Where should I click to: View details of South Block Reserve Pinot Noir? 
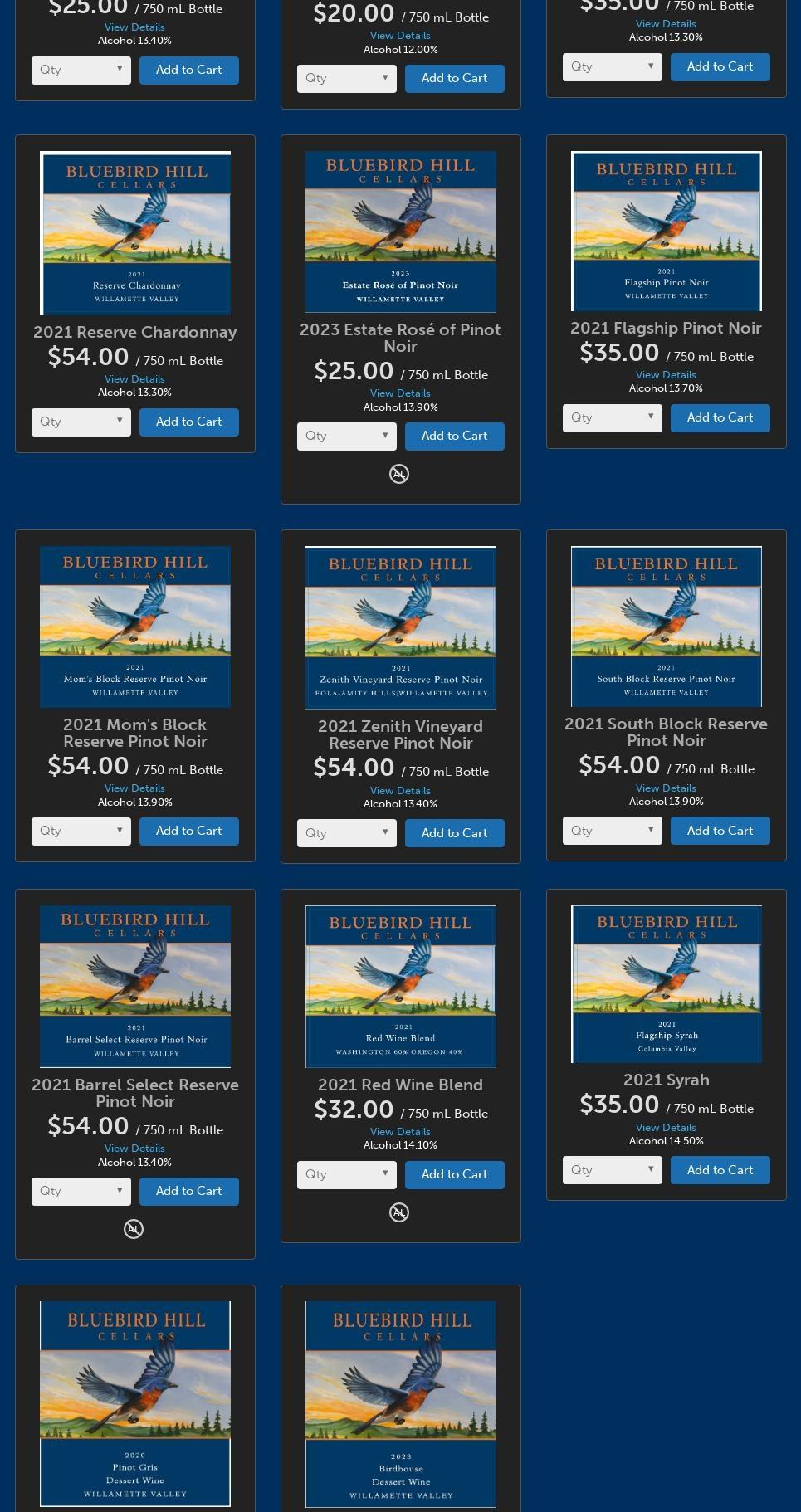click(666, 788)
